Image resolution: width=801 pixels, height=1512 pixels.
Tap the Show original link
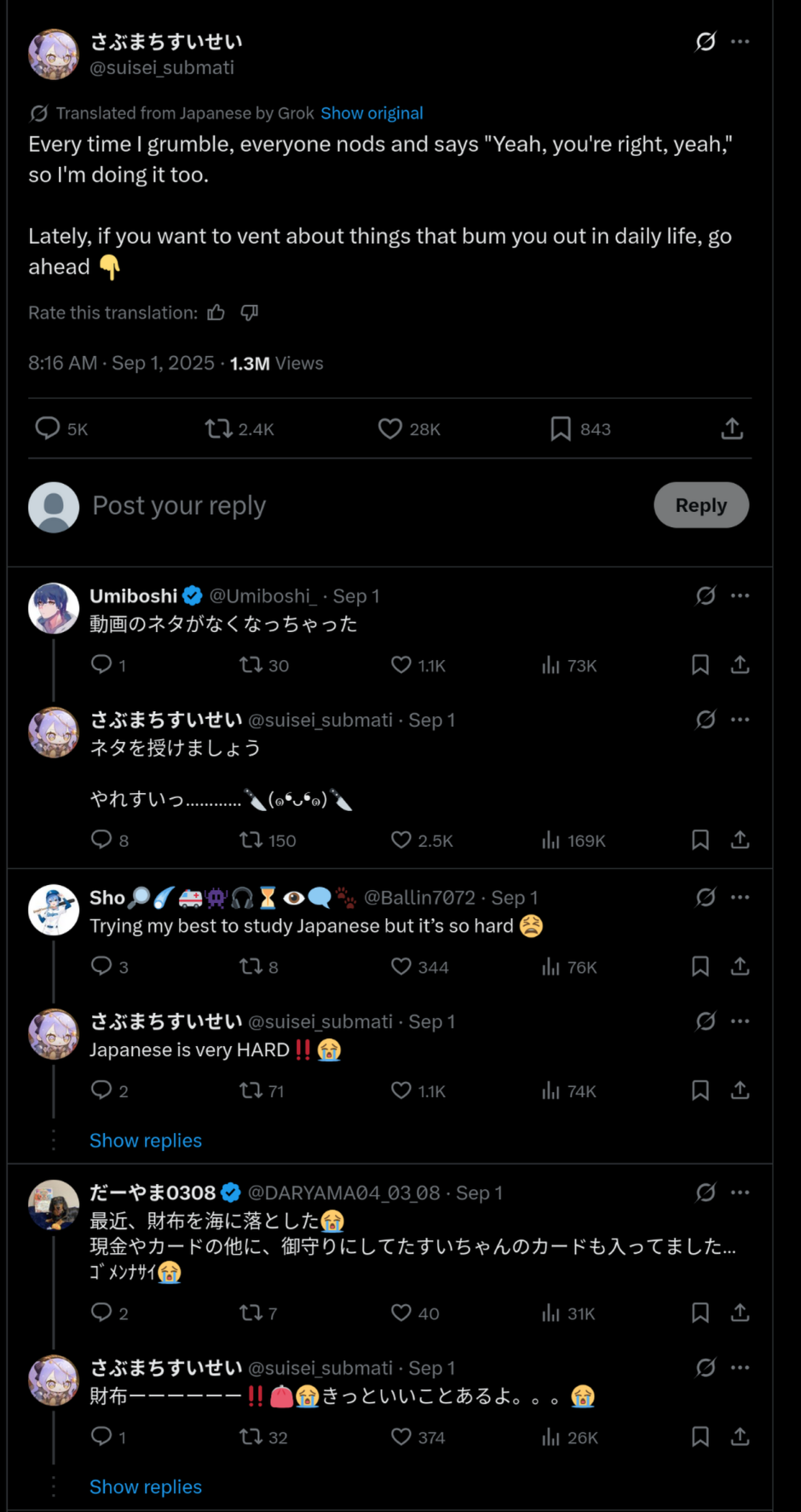coord(372,113)
